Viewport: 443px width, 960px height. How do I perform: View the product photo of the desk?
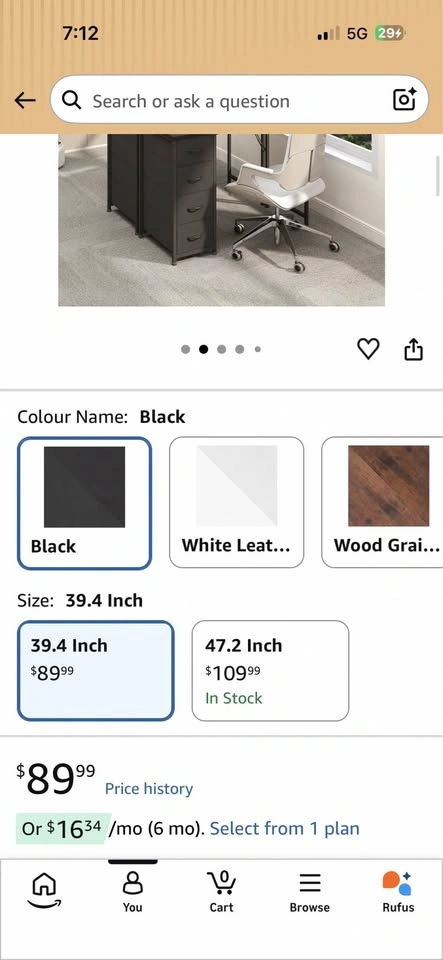pos(222,220)
